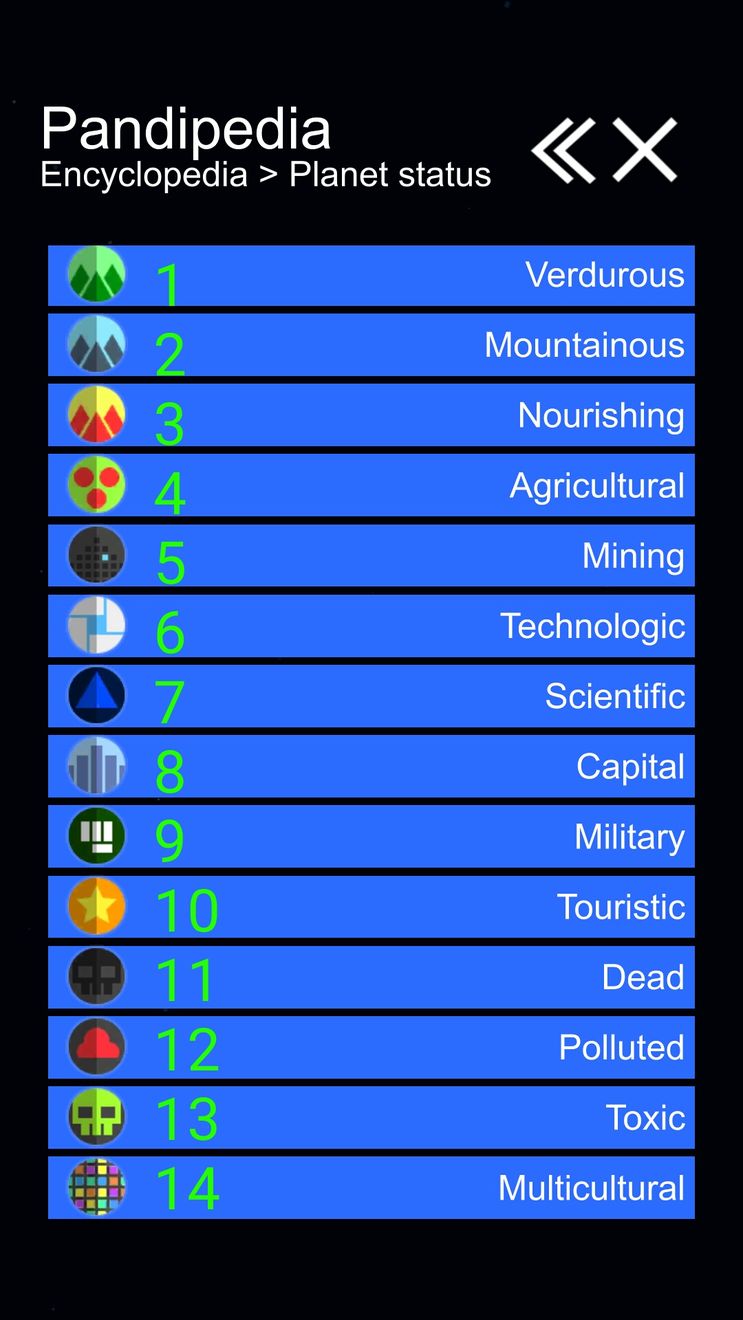Go back with the double-chevron icon
Image resolution: width=743 pixels, height=1320 pixels.
pos(563,151)
